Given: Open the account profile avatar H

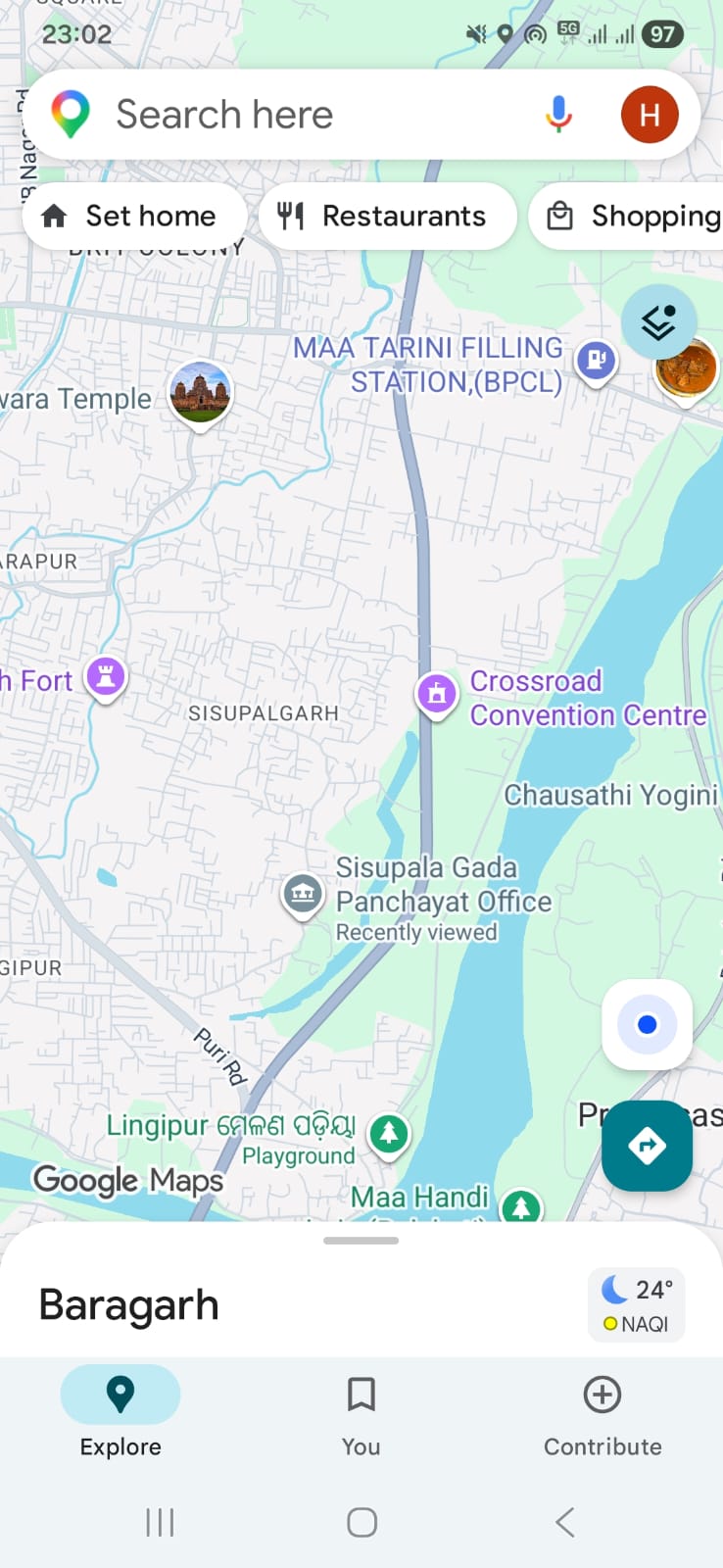Looking at the screenshot, I should (x=650, y=115).
